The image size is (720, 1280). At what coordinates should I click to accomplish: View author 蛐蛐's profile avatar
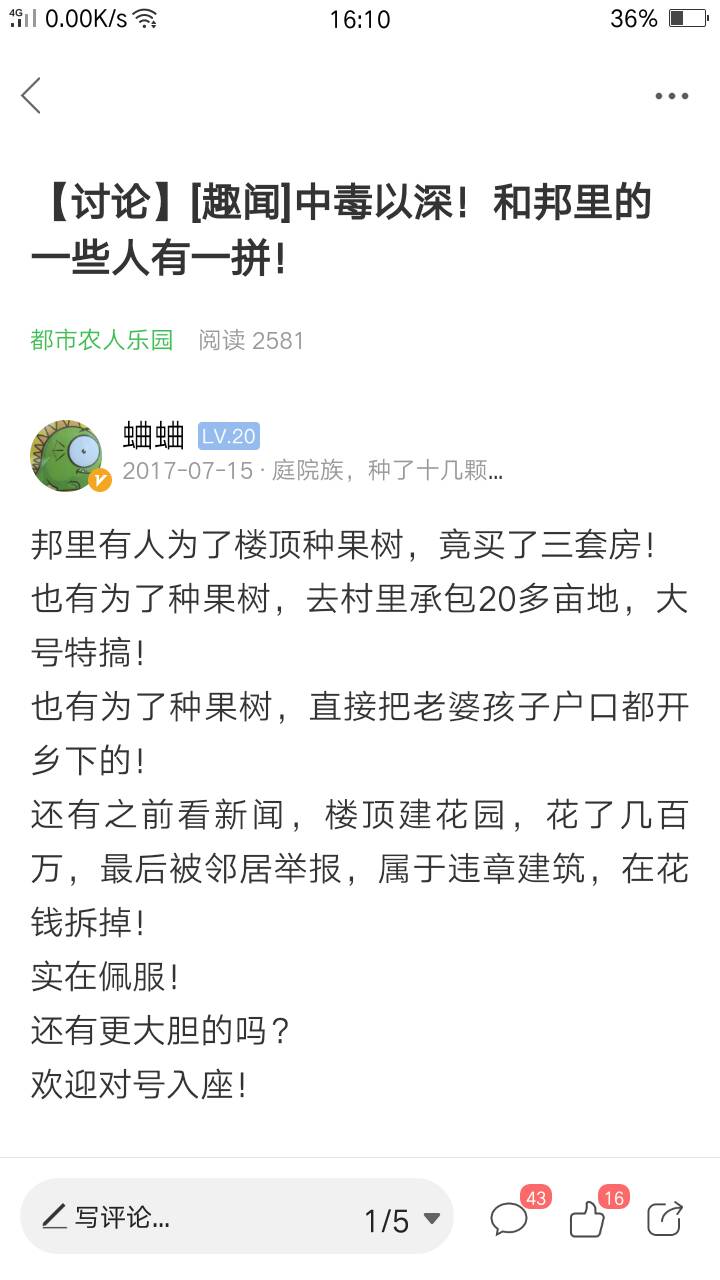point(67,455)
